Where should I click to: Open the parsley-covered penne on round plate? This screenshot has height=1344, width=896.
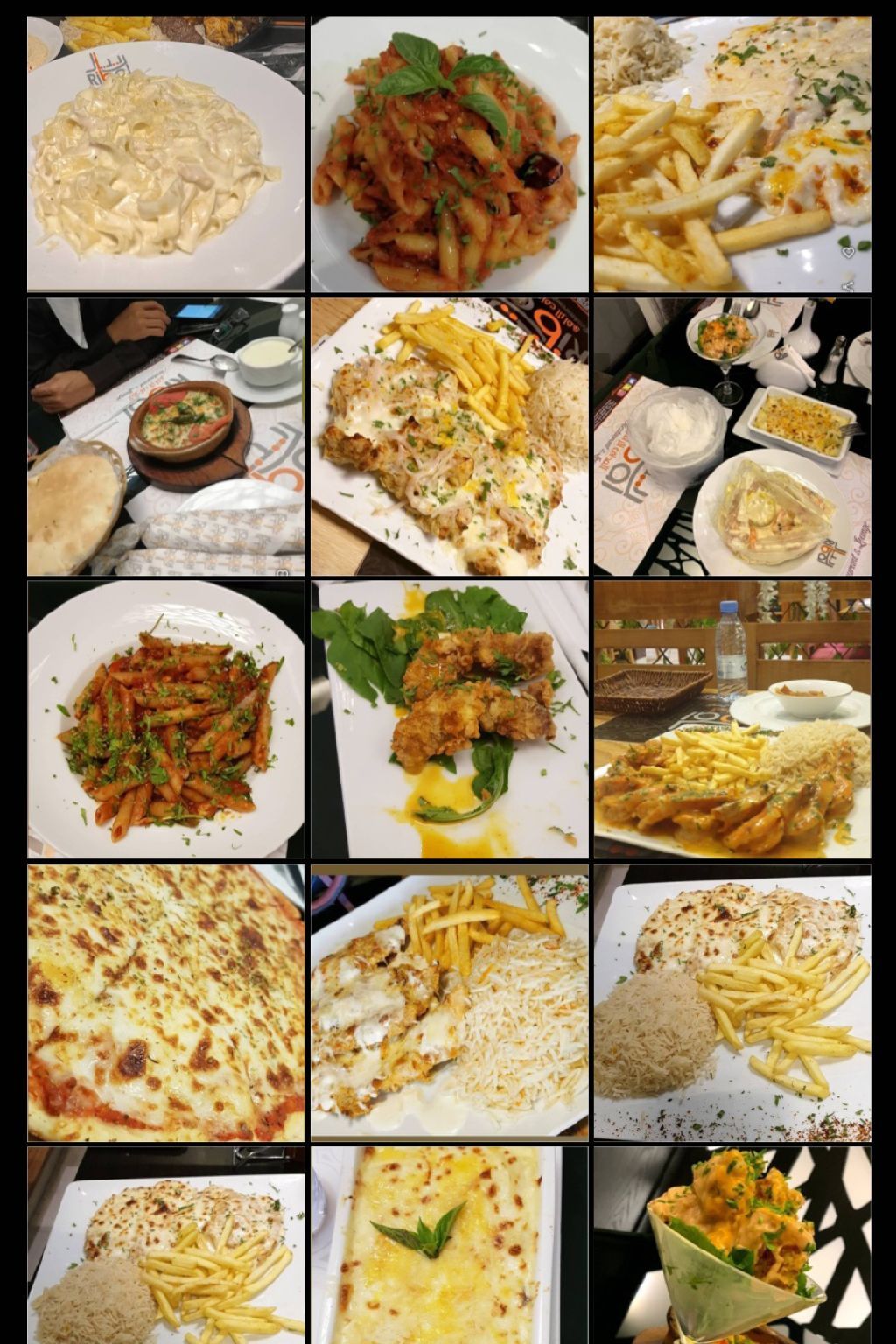(166, 719)
